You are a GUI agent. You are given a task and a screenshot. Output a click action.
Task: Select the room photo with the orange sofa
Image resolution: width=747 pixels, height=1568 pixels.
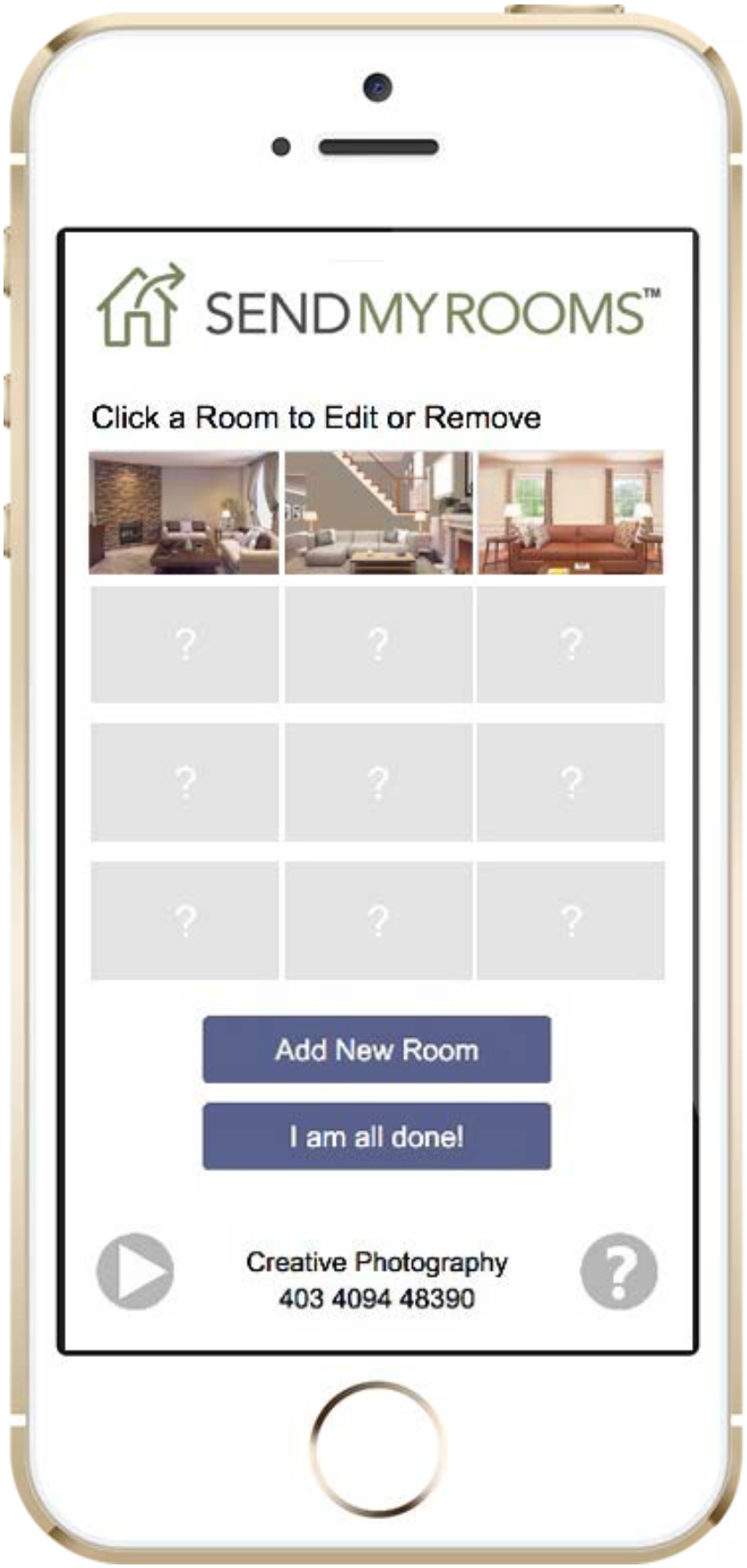point(570,512)
